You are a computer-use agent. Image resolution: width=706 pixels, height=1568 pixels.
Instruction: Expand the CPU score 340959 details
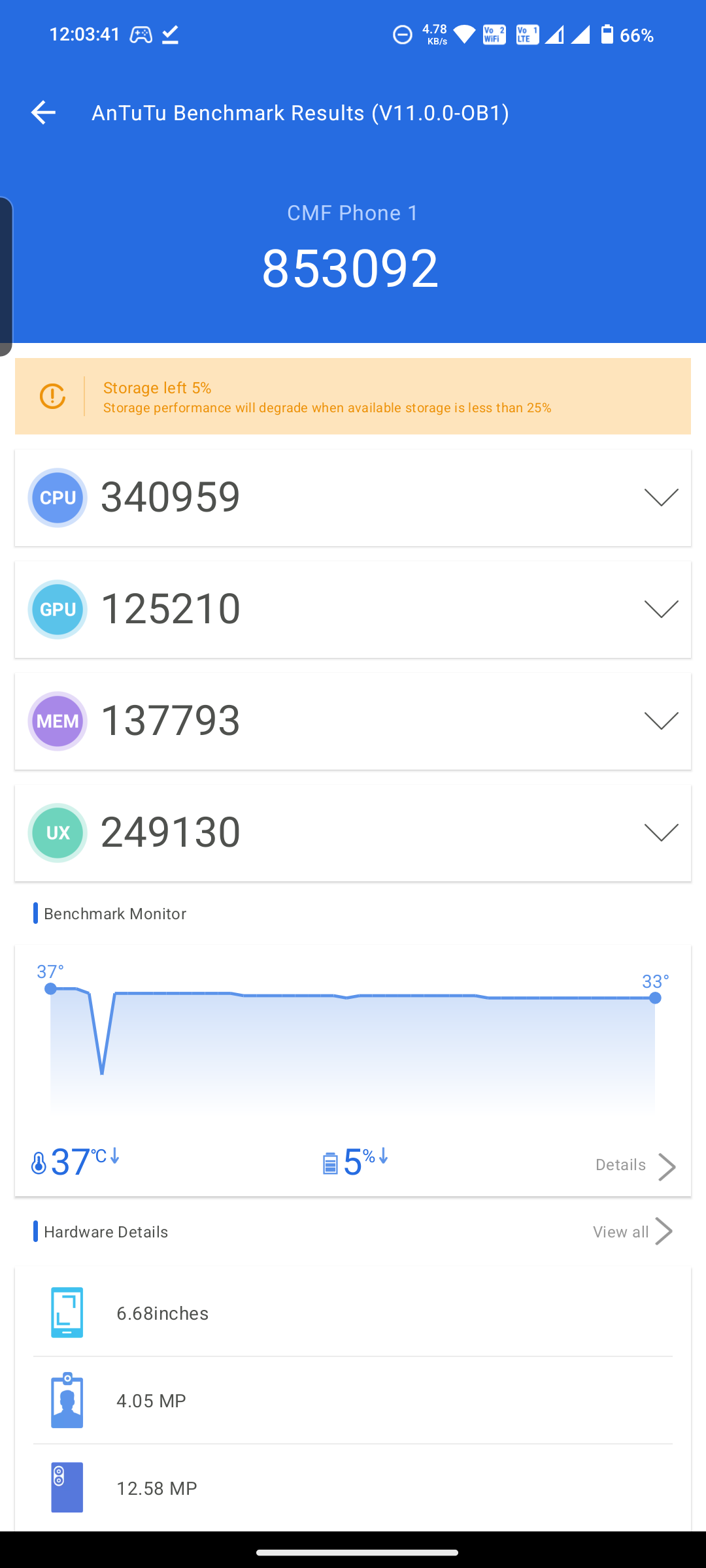click(x=661, y=497)
